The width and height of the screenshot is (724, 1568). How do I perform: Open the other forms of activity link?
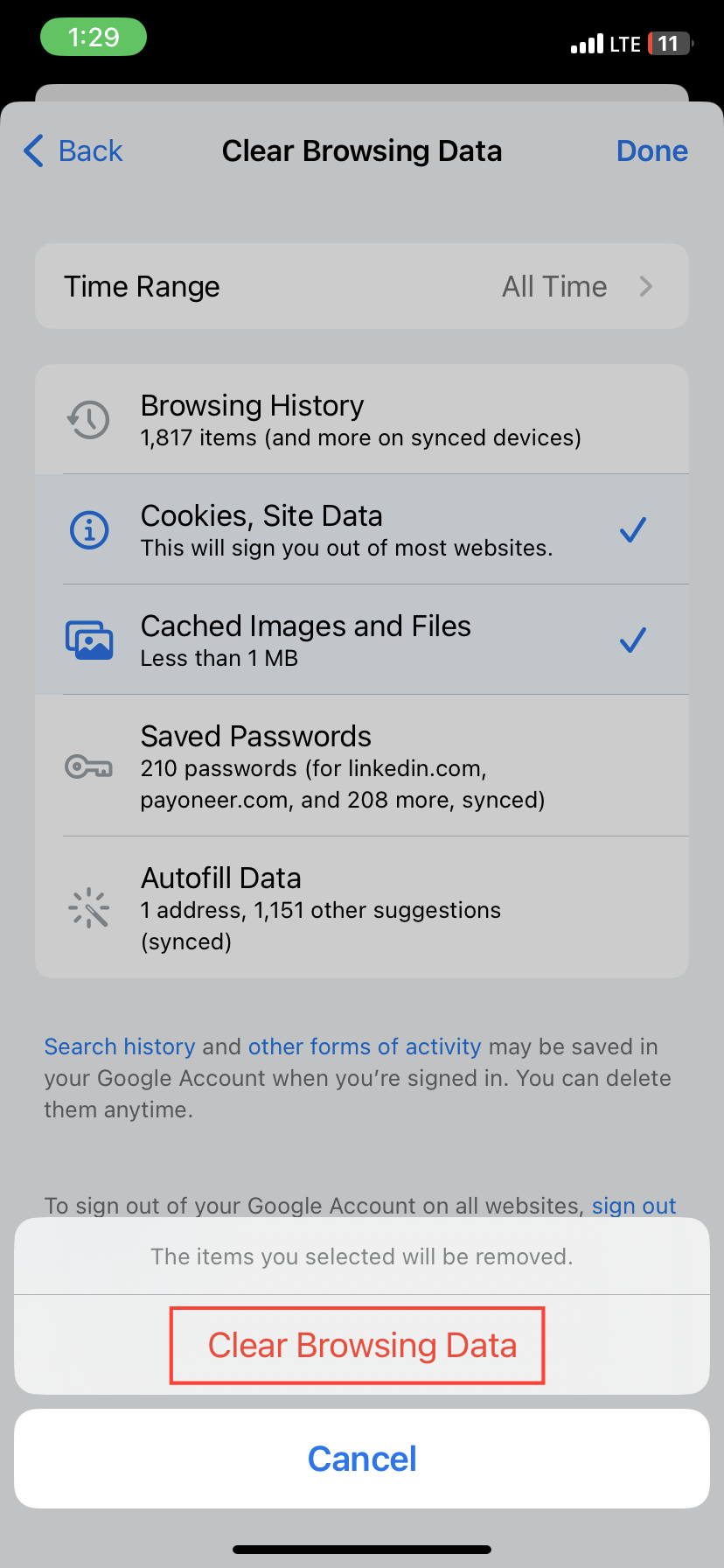(x=365, y=1046)
